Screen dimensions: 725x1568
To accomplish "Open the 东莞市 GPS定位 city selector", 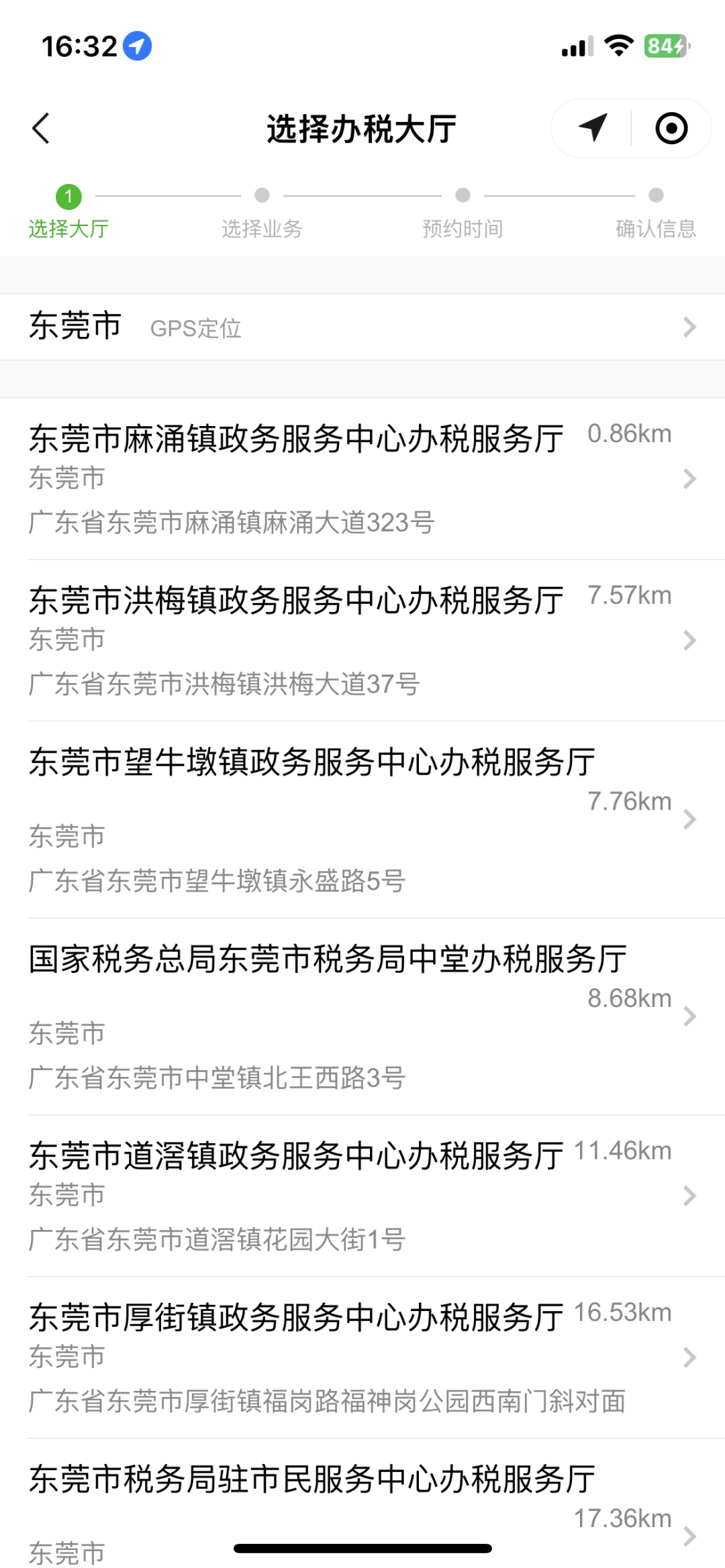I will [362, 327].
